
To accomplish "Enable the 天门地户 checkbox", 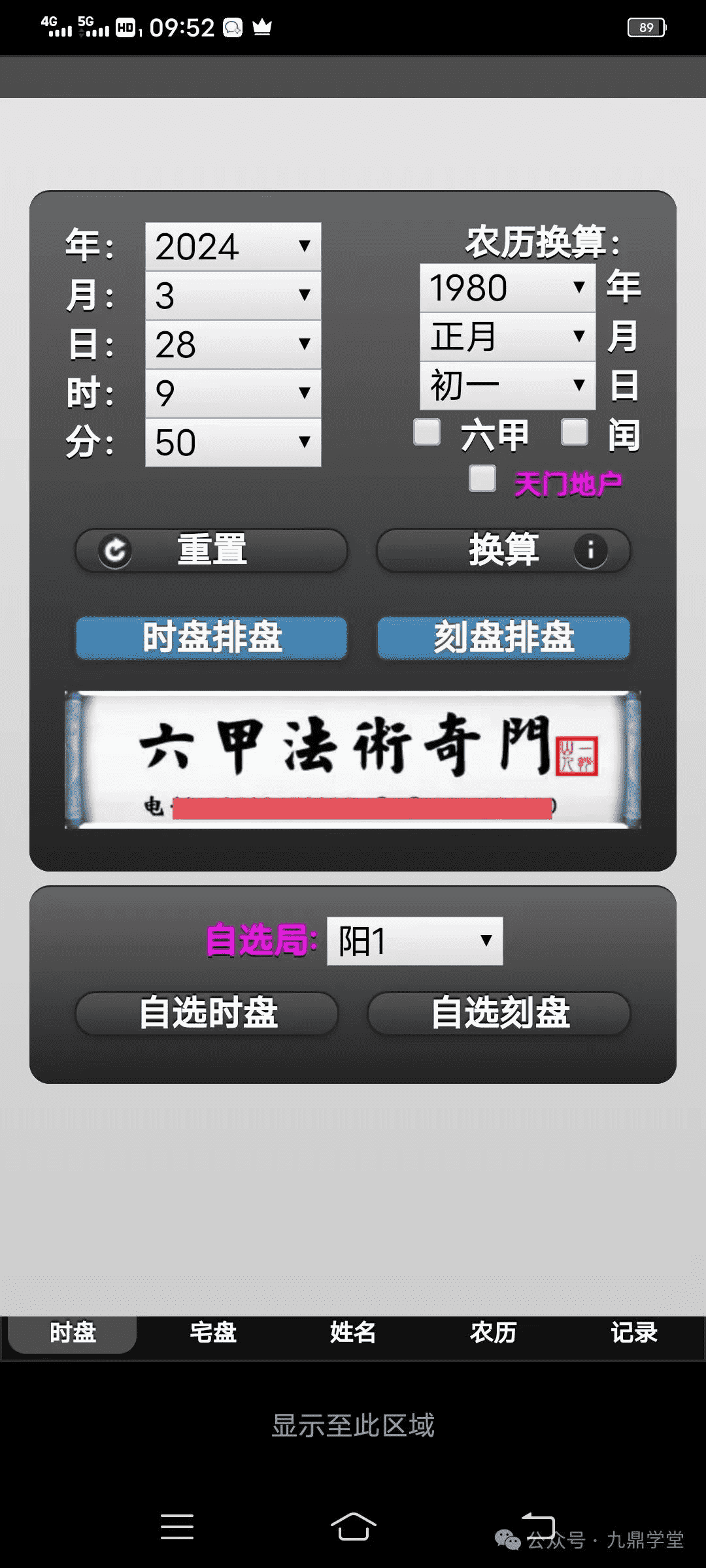I will [x=482, y=479].
